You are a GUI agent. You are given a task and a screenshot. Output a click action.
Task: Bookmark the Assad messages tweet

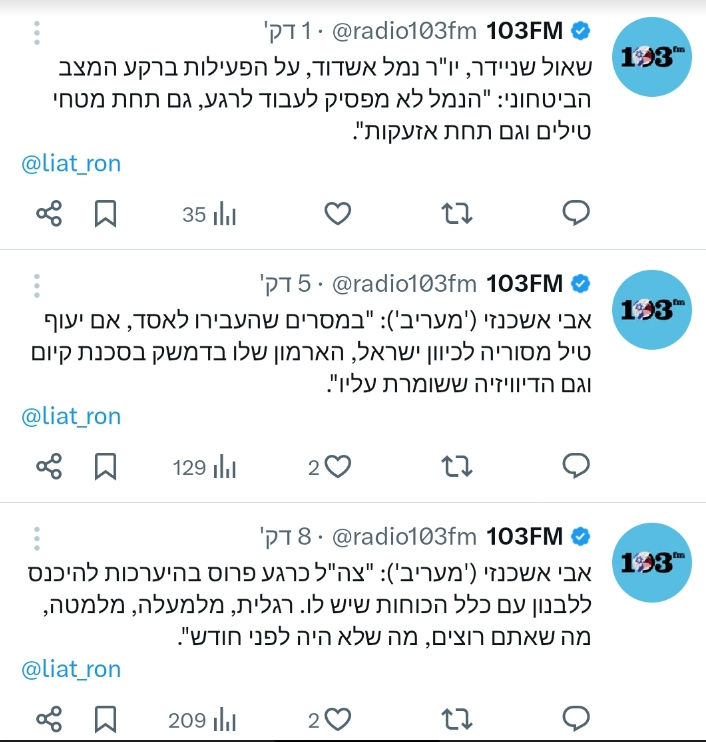coord(106,466)
